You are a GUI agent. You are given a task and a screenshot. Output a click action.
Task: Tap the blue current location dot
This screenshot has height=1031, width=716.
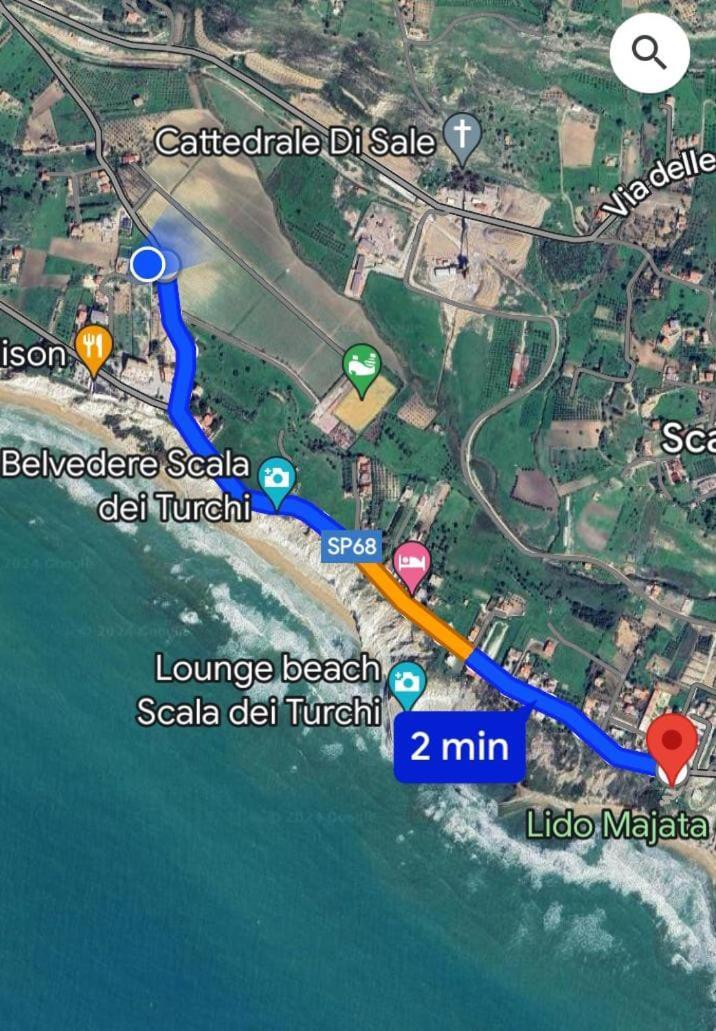click(x=148, y=264)
